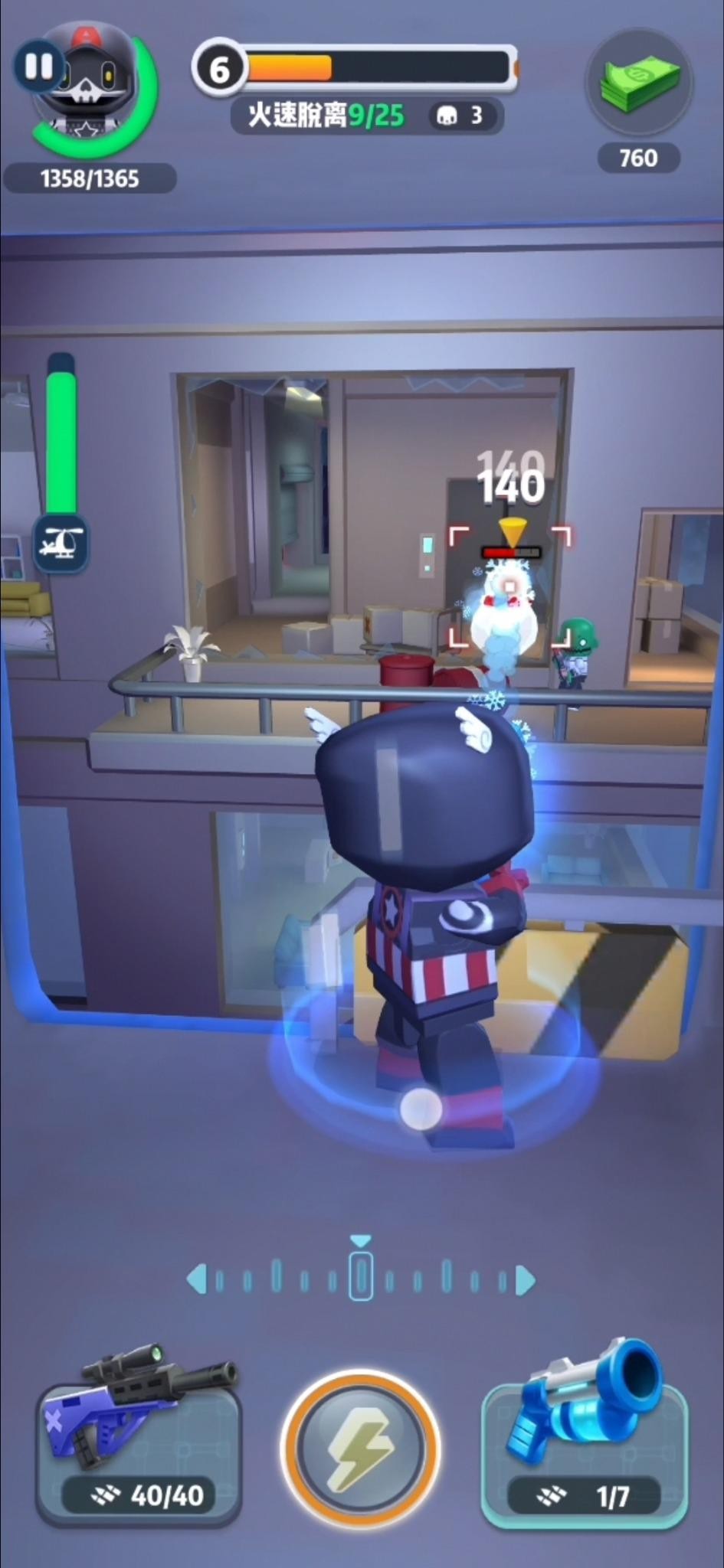Tap the left aim arrow
The width and height of the screenshot is (724, 1568).
pos(196,1279)
